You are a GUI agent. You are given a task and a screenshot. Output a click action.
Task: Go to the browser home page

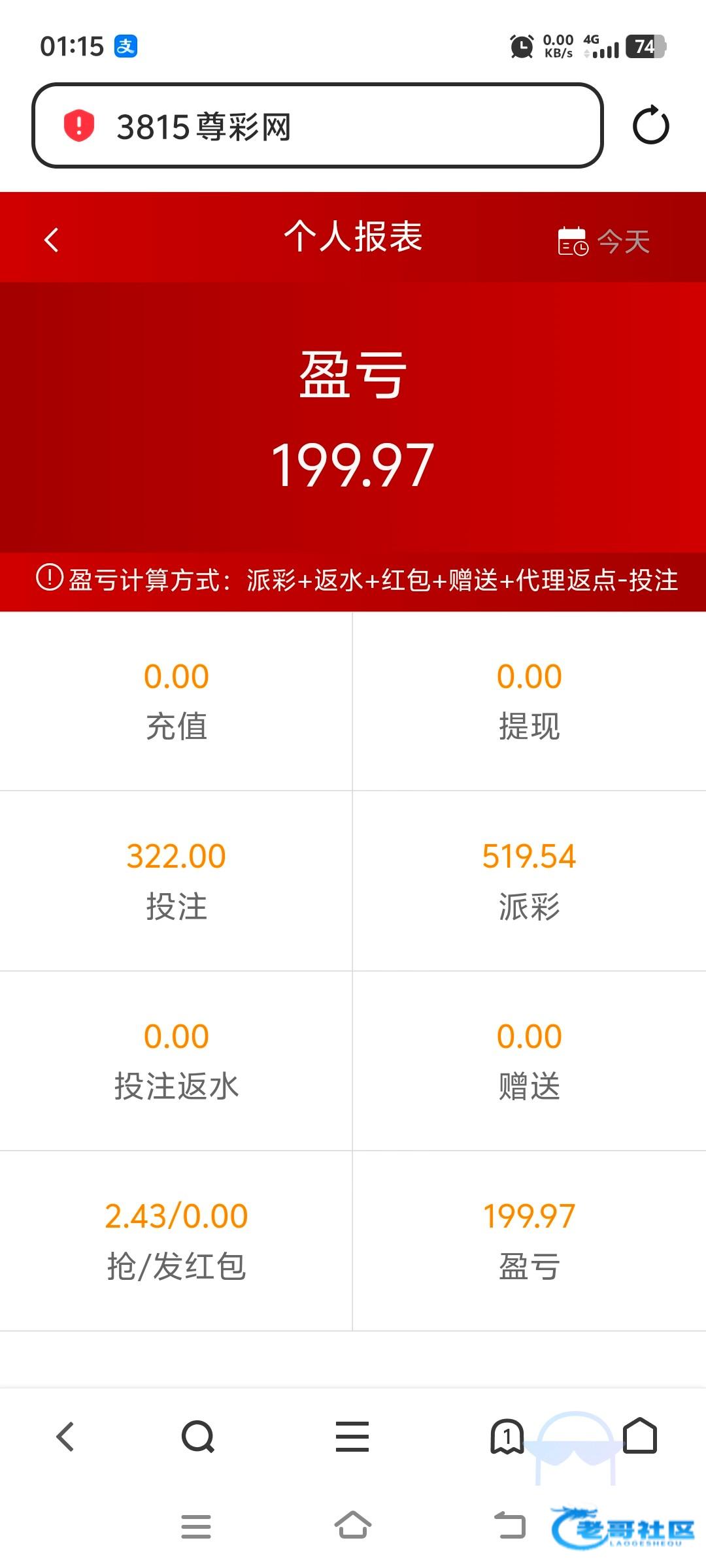[x=640, y=1435]
